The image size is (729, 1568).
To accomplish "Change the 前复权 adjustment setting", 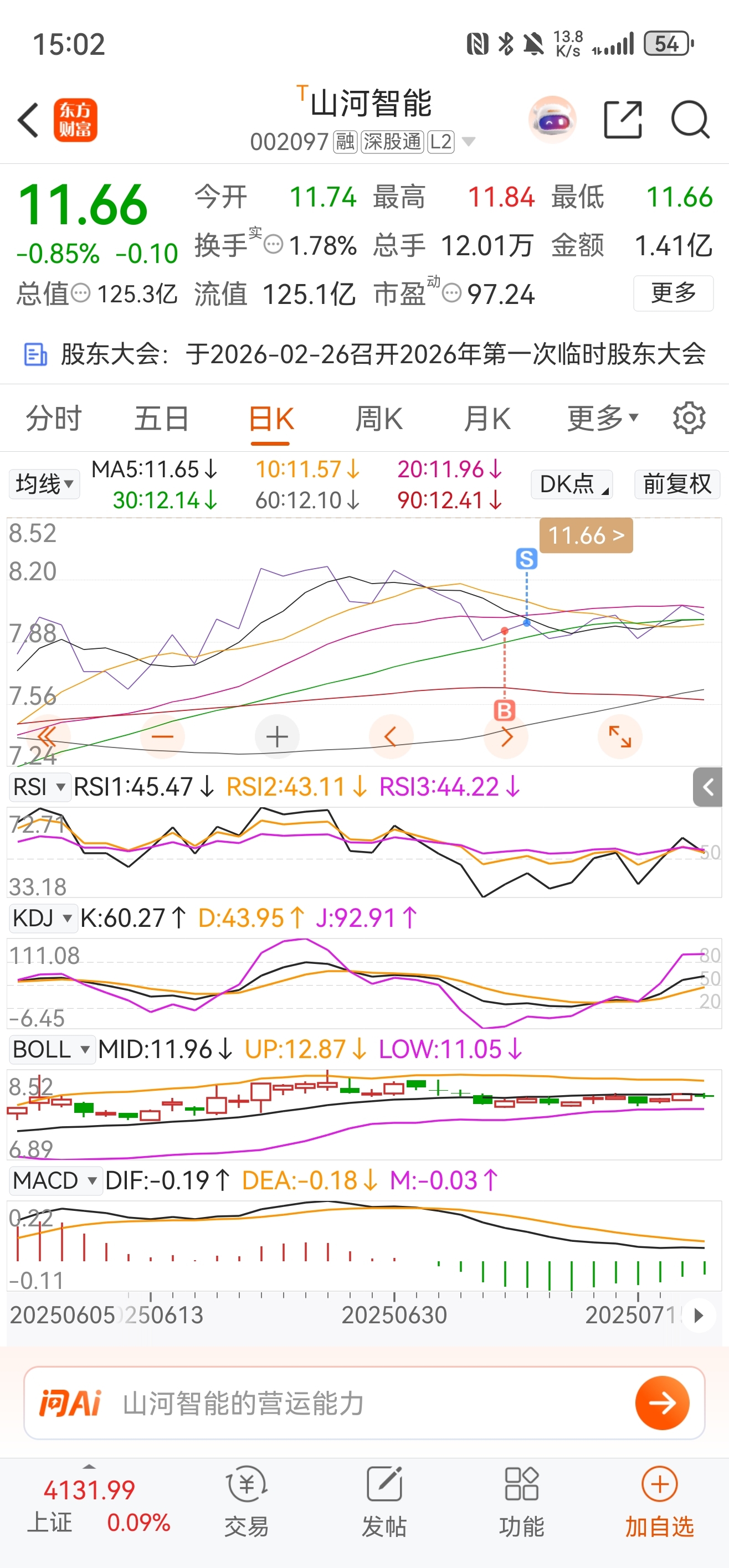I will 676,484.
